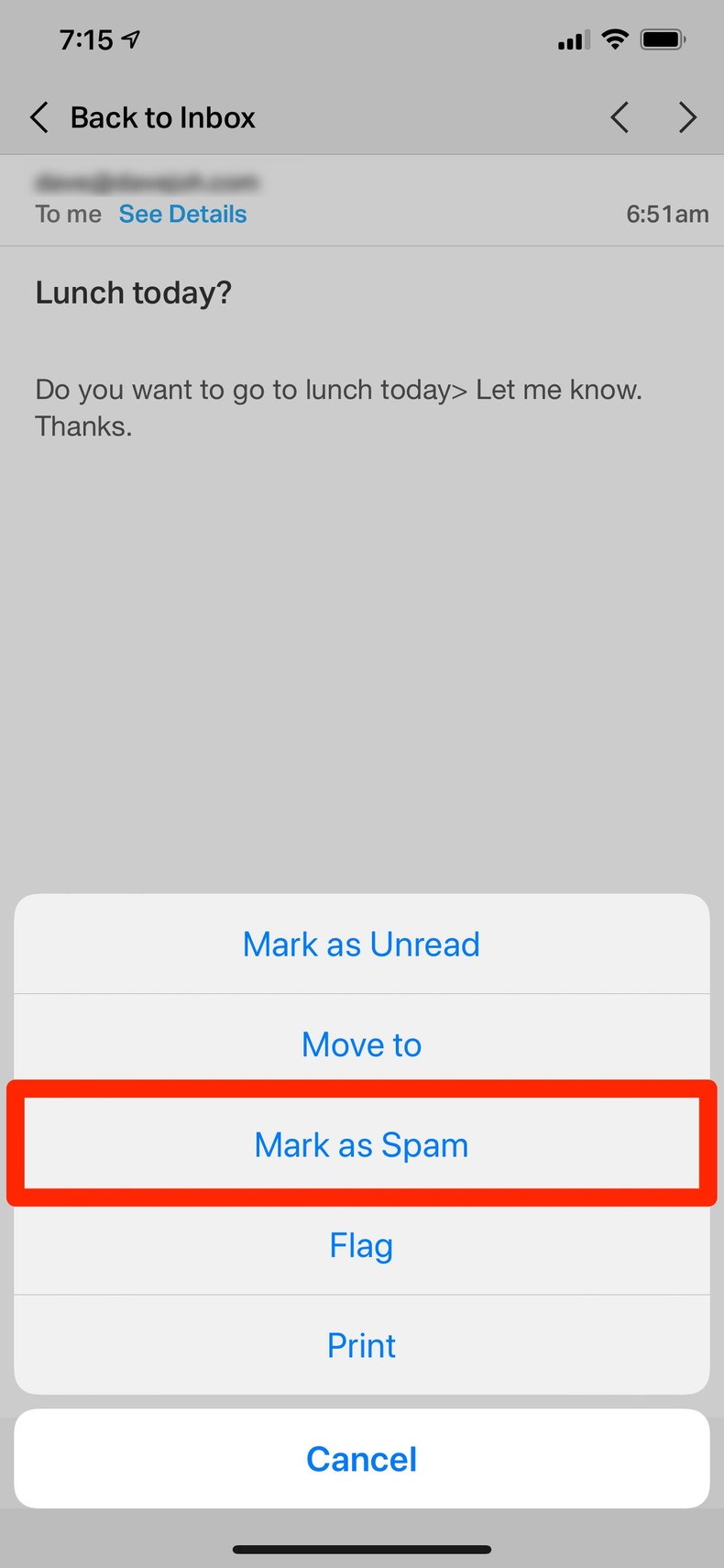Tap the home indicator bar at bottom

pyautogui.click(x=361, y=1549)
